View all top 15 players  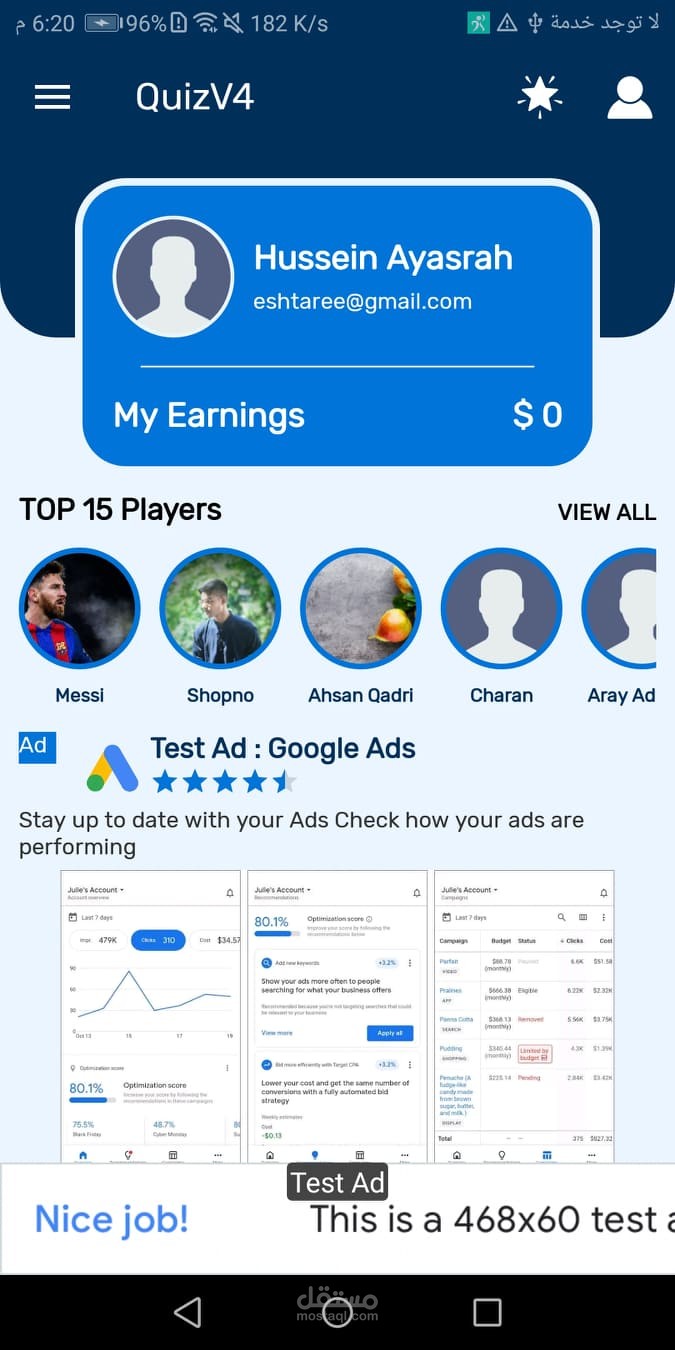(606, 512)
